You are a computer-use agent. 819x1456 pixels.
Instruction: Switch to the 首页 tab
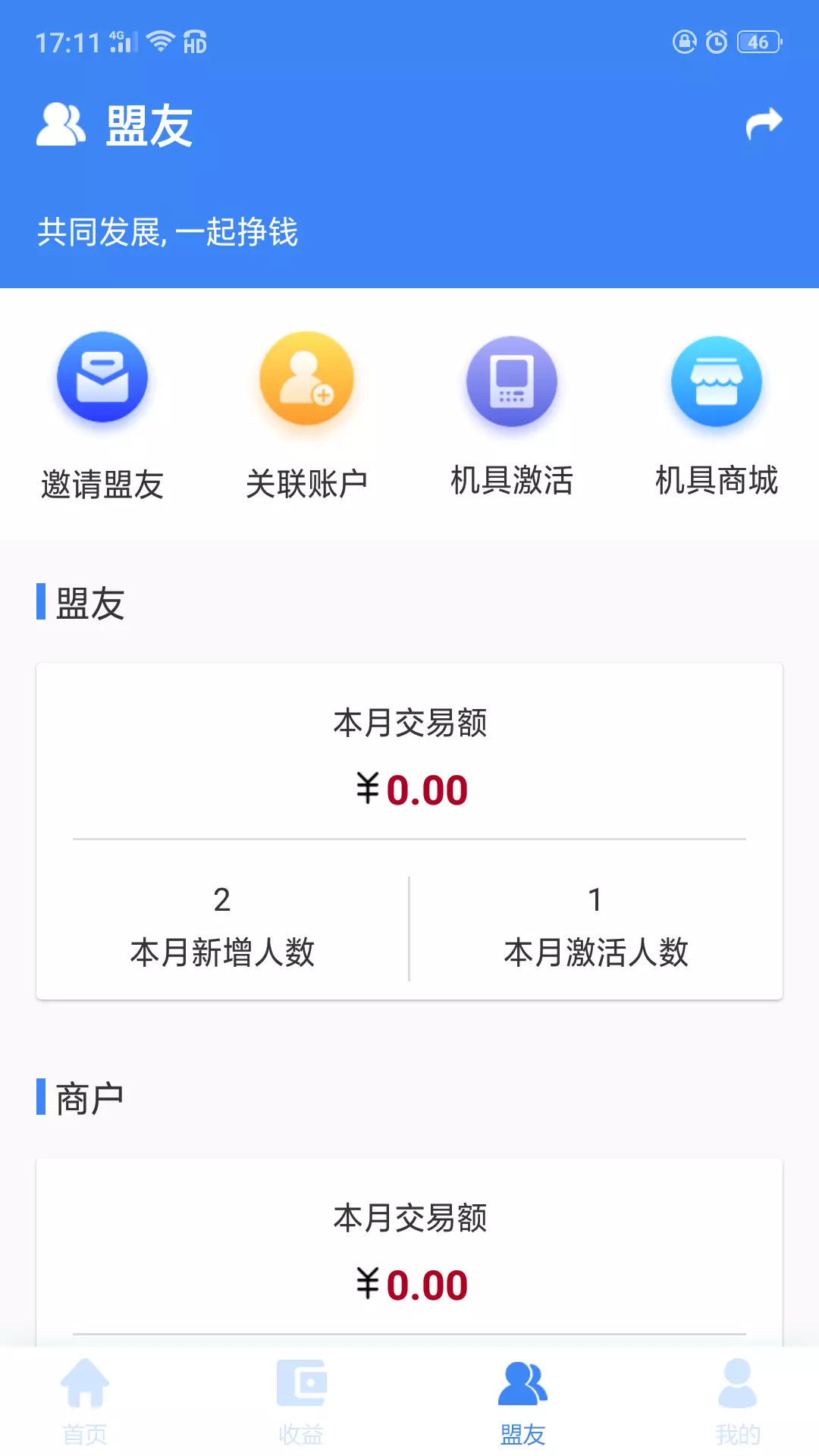tap(85, 1401)
